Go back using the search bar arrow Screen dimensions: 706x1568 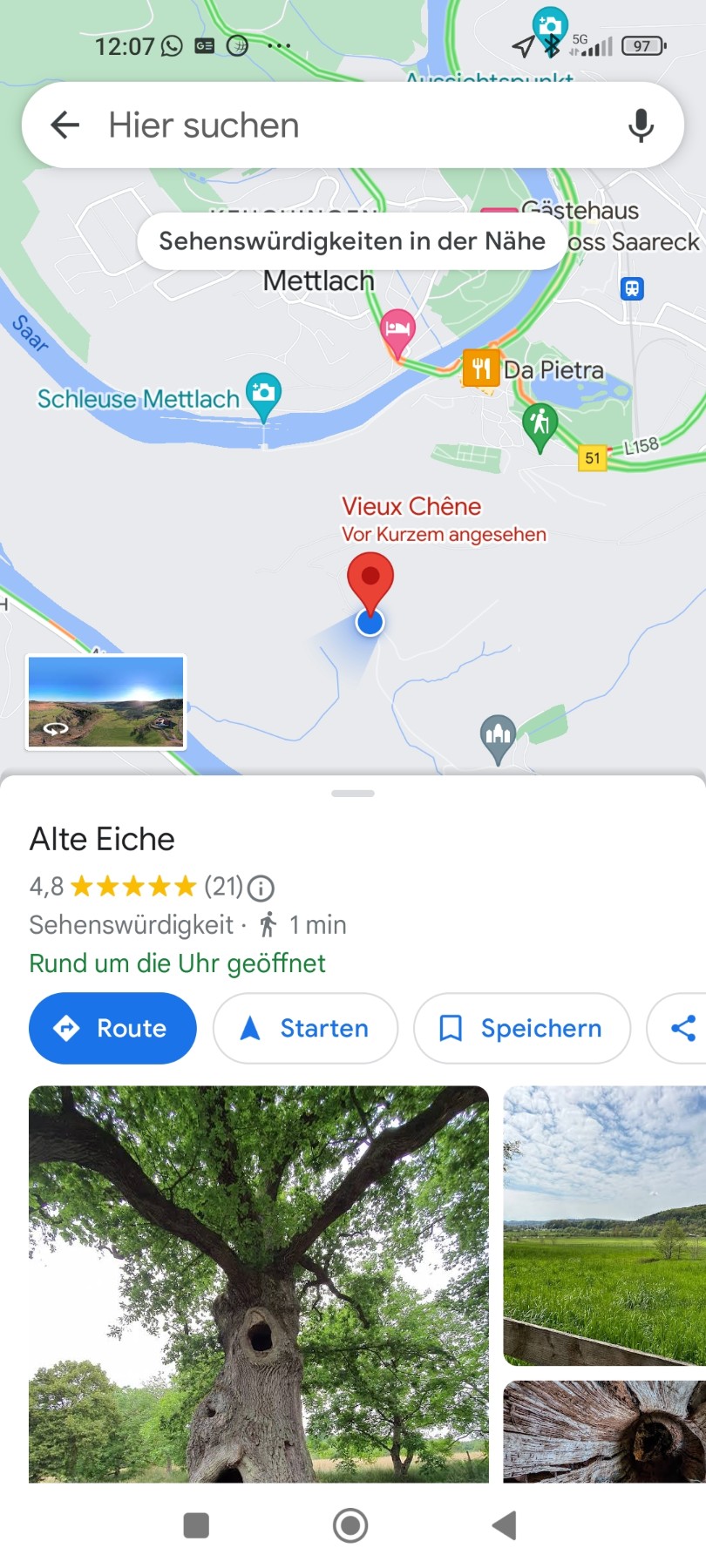(x=65, y=125)
